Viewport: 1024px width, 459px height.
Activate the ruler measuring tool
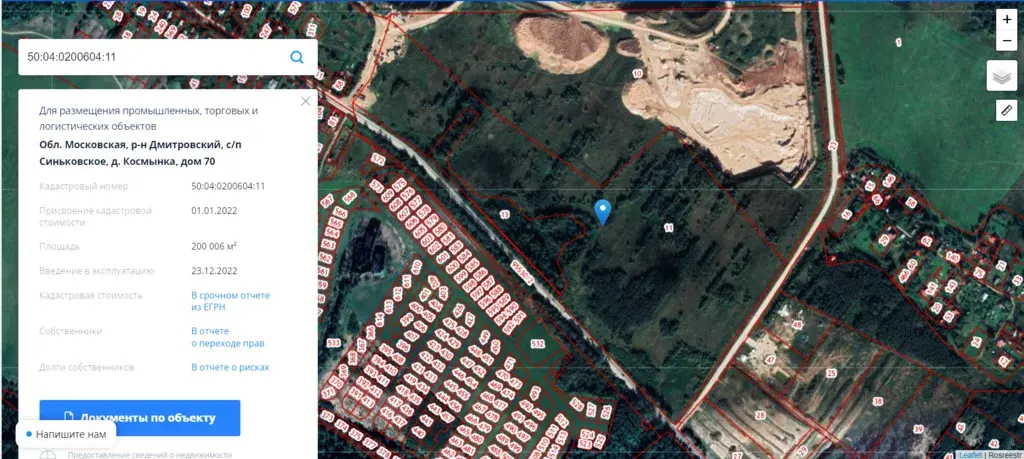click(1006, 110)
